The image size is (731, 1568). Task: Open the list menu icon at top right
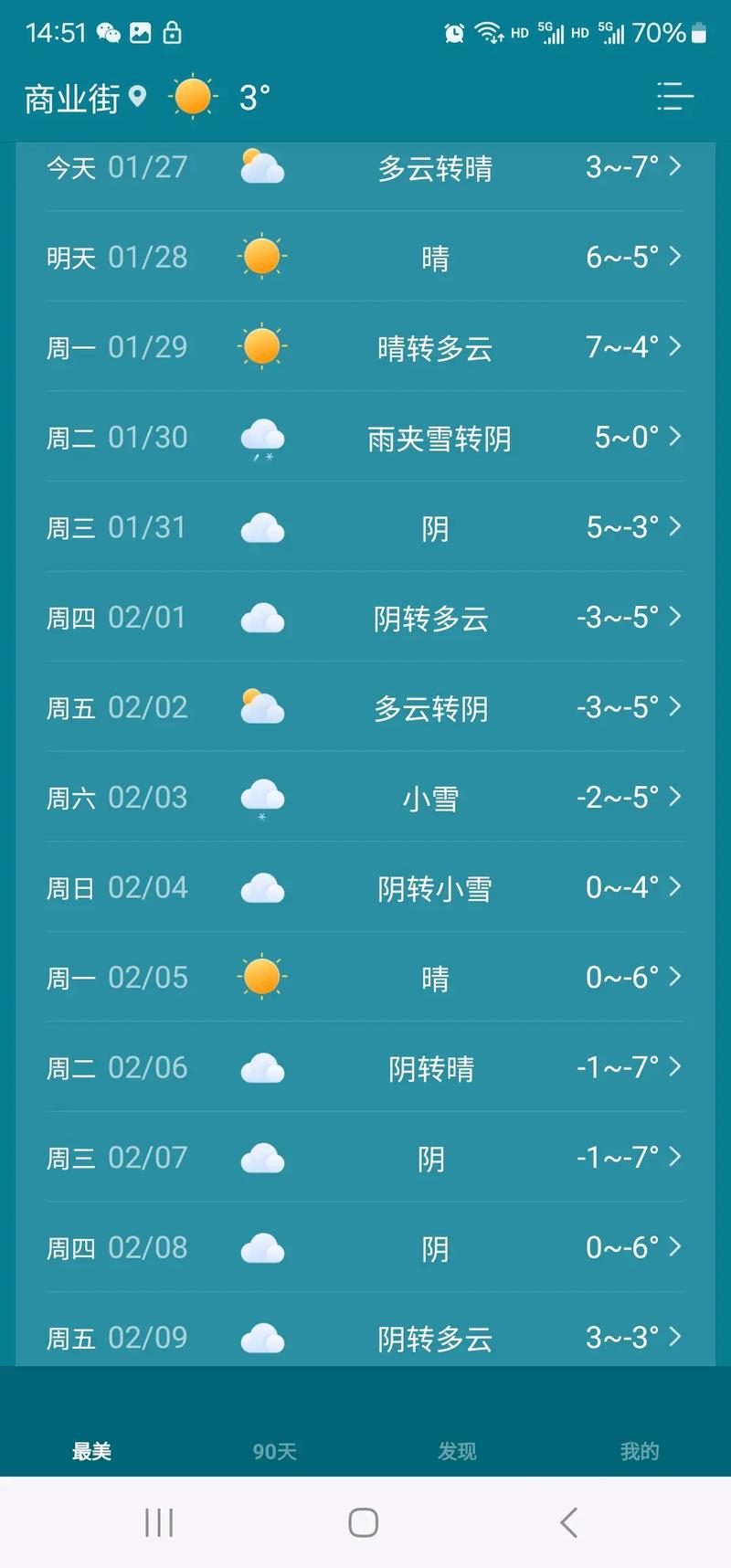point(674,97)
